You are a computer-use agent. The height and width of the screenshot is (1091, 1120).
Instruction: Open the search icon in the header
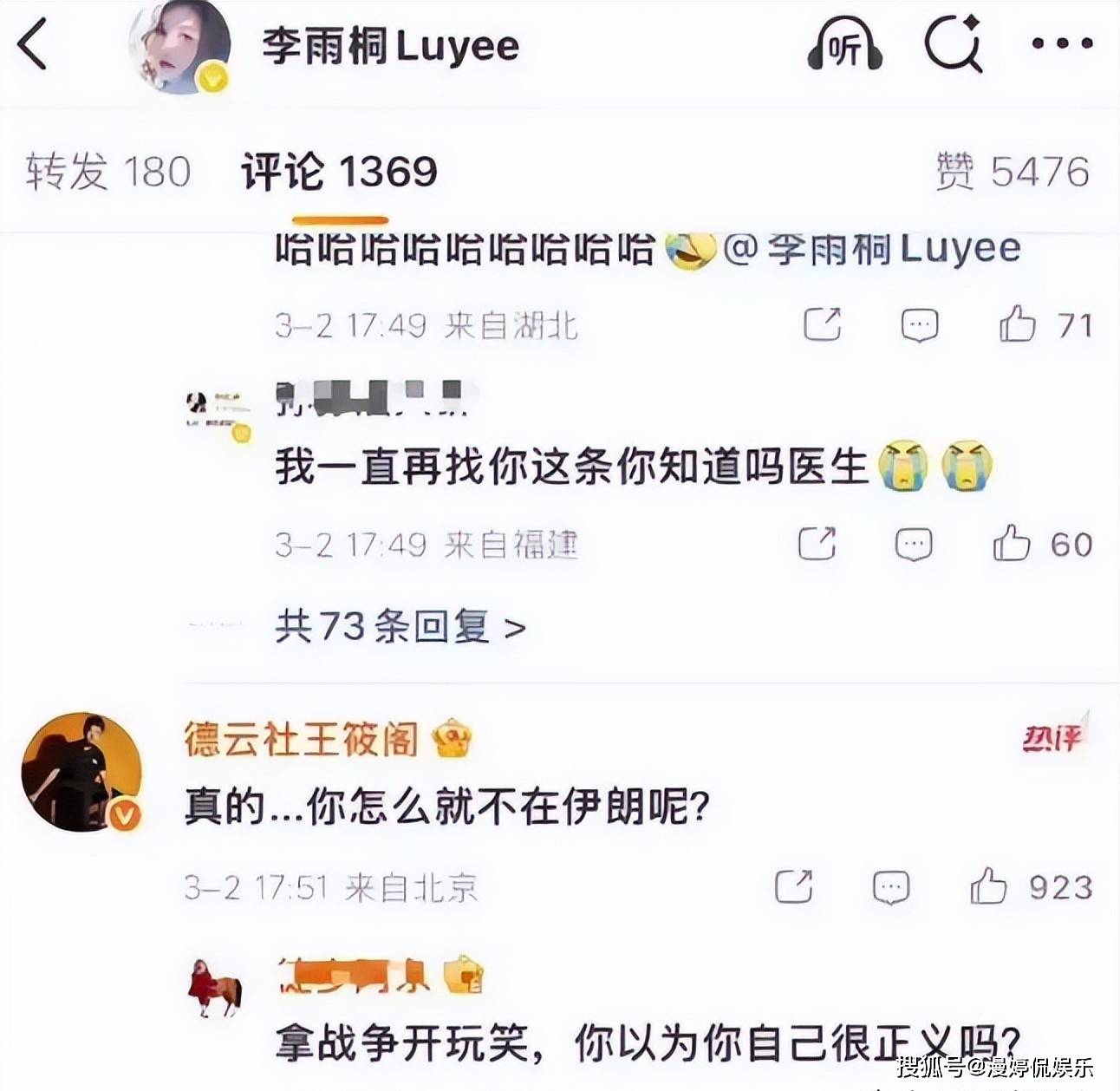tap(953, 45)
